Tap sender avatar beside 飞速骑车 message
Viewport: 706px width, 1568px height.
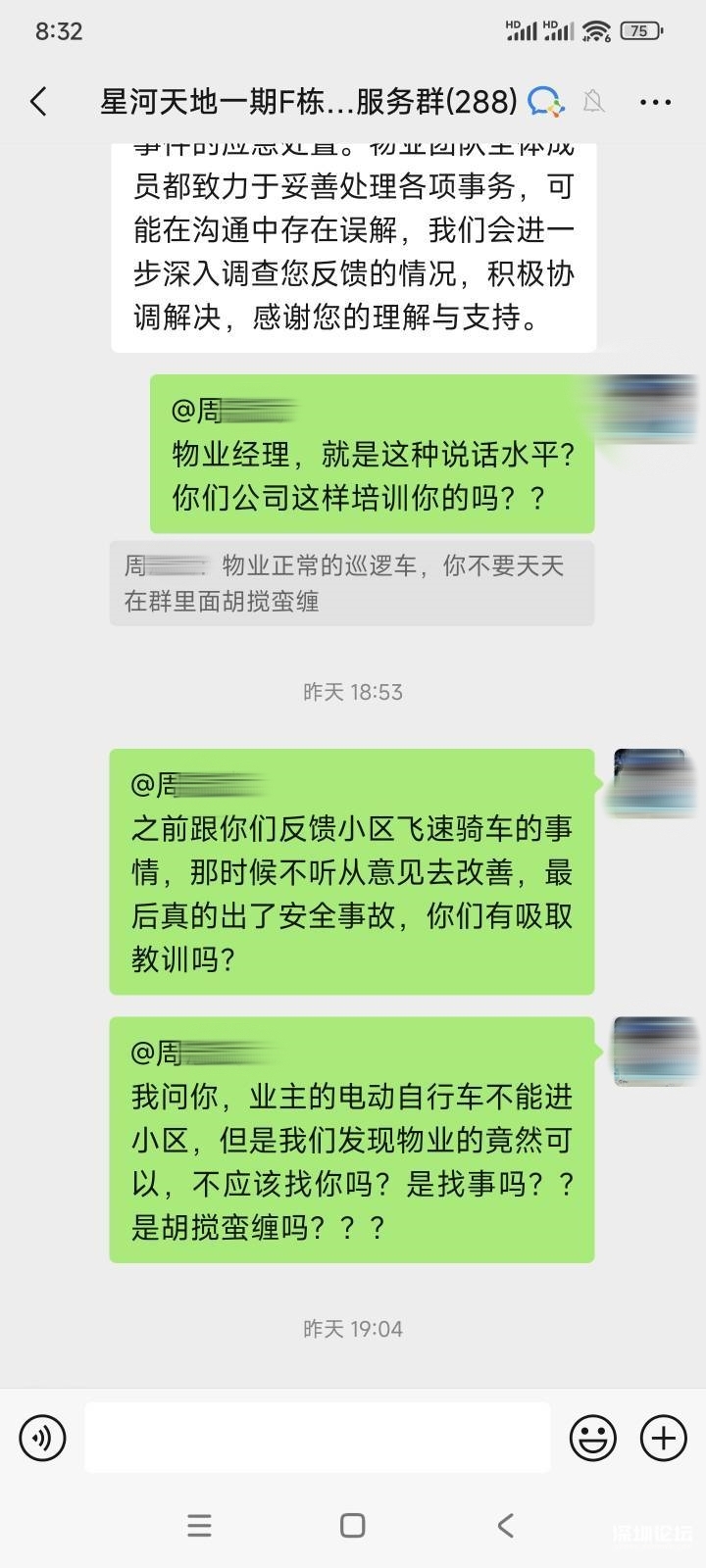[x=649, y=783]
